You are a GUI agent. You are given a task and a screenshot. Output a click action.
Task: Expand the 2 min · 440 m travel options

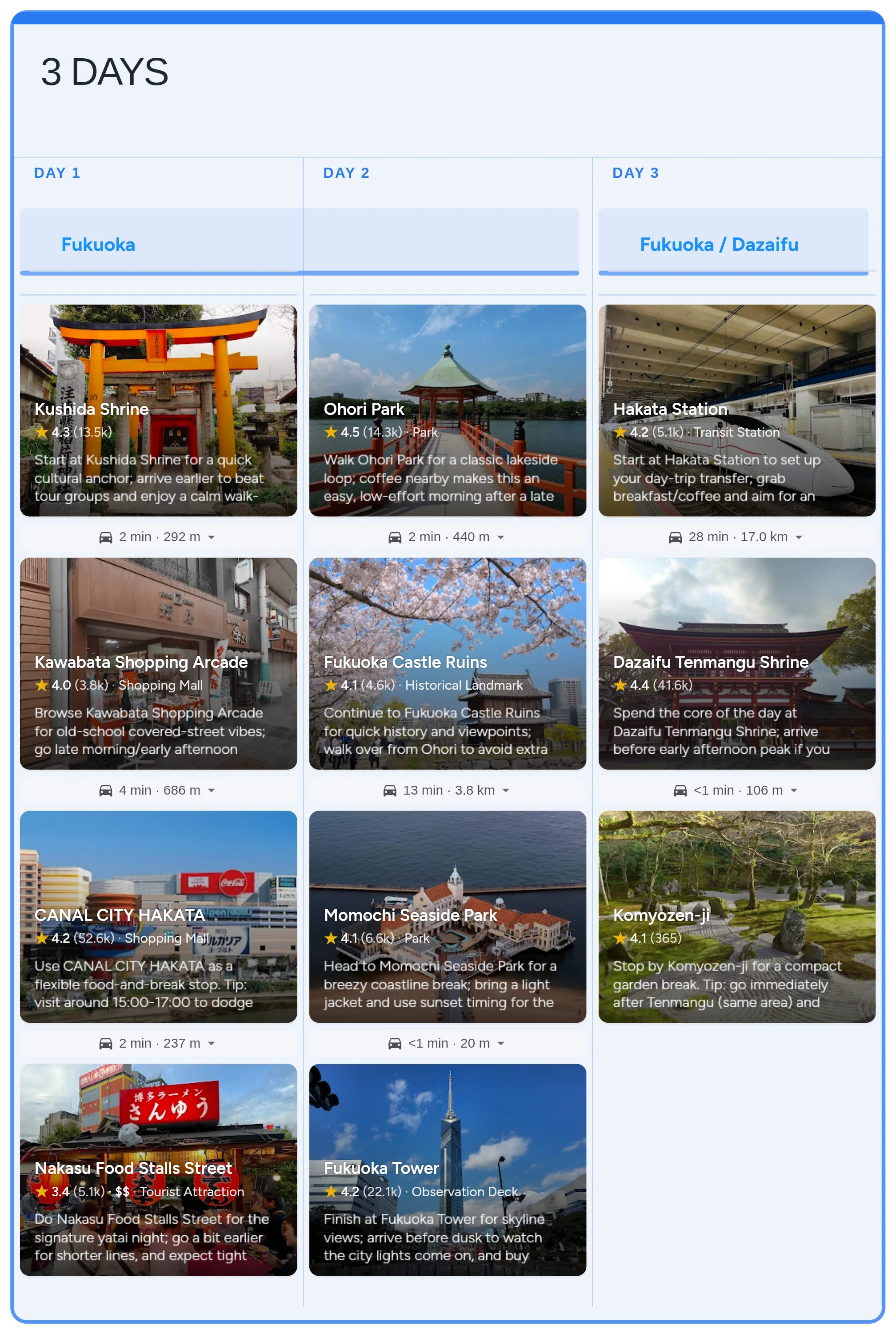pyautogui.click(x=500, y=537)
